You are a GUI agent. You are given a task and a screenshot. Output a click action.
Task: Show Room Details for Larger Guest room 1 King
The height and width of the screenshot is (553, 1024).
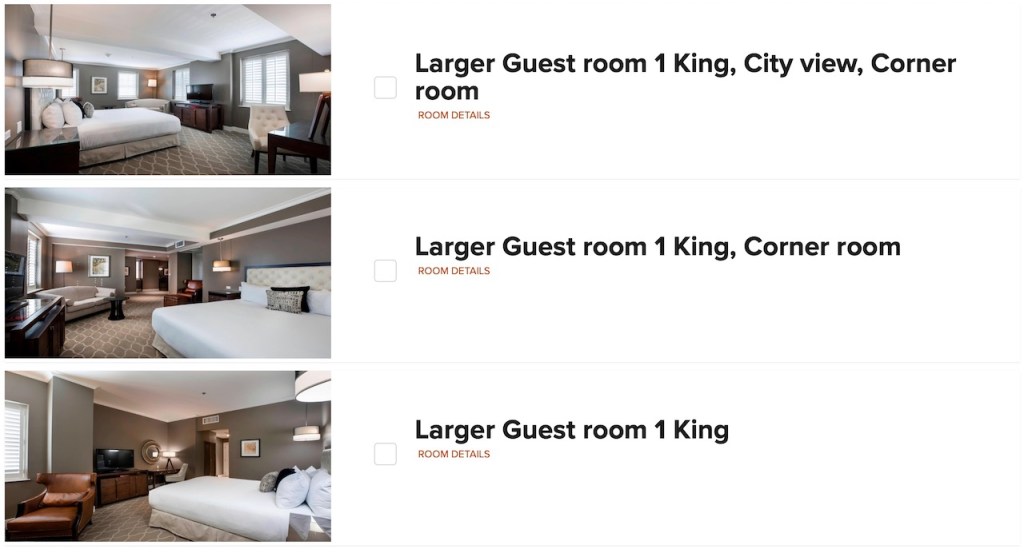[x=453, y=454]
